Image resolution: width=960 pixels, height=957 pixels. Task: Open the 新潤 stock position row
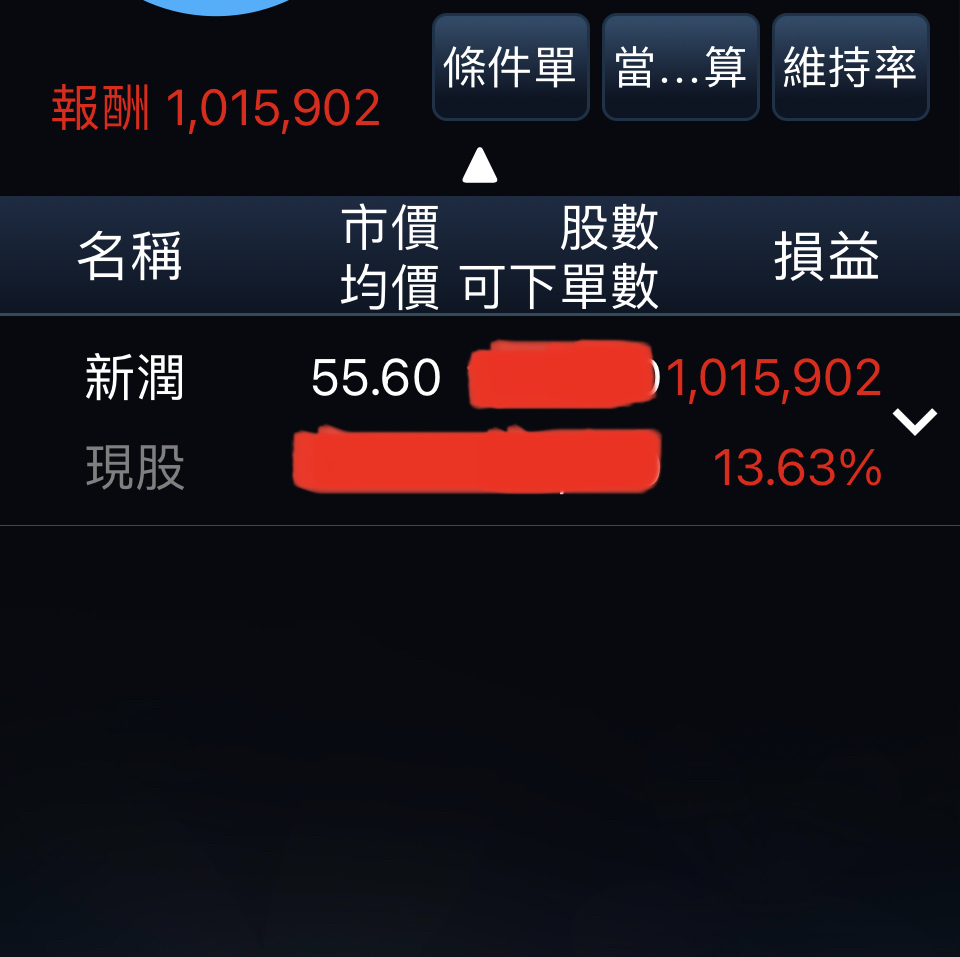click(135, 380)
